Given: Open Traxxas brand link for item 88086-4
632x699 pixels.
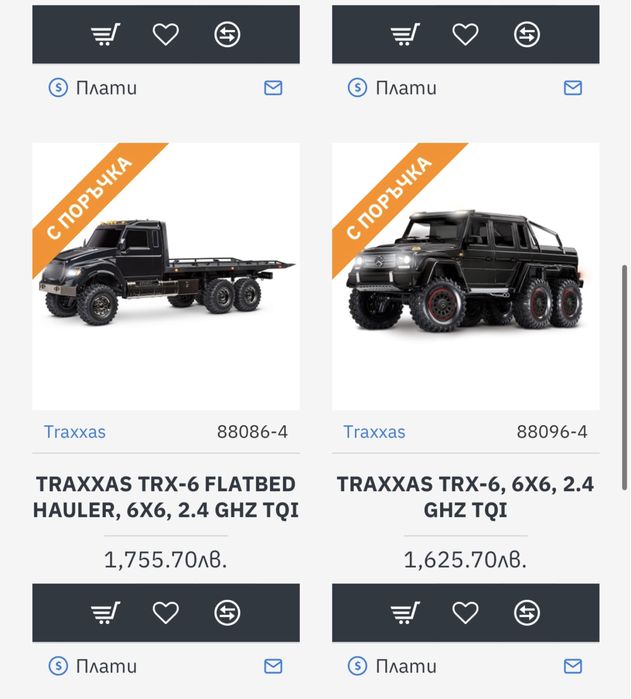Looking at the screenshot, I should click(x=75, y=432).
